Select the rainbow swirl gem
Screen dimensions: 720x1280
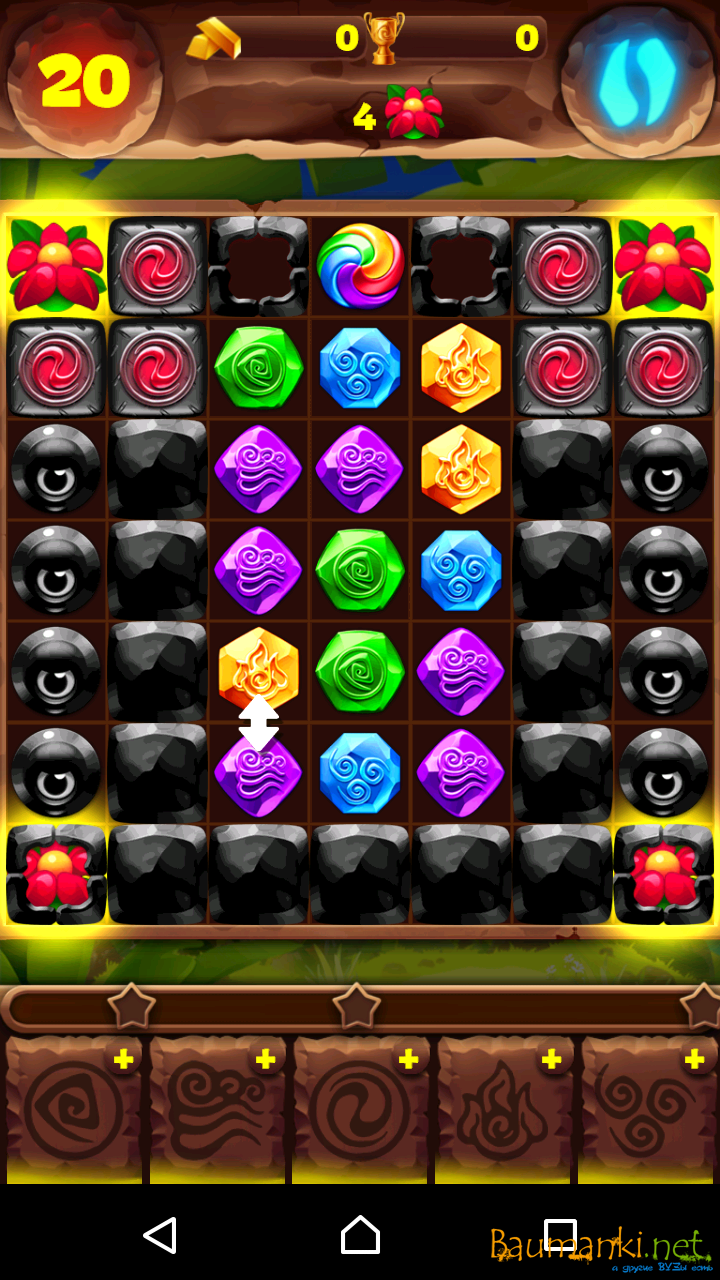tap(360, 266)
